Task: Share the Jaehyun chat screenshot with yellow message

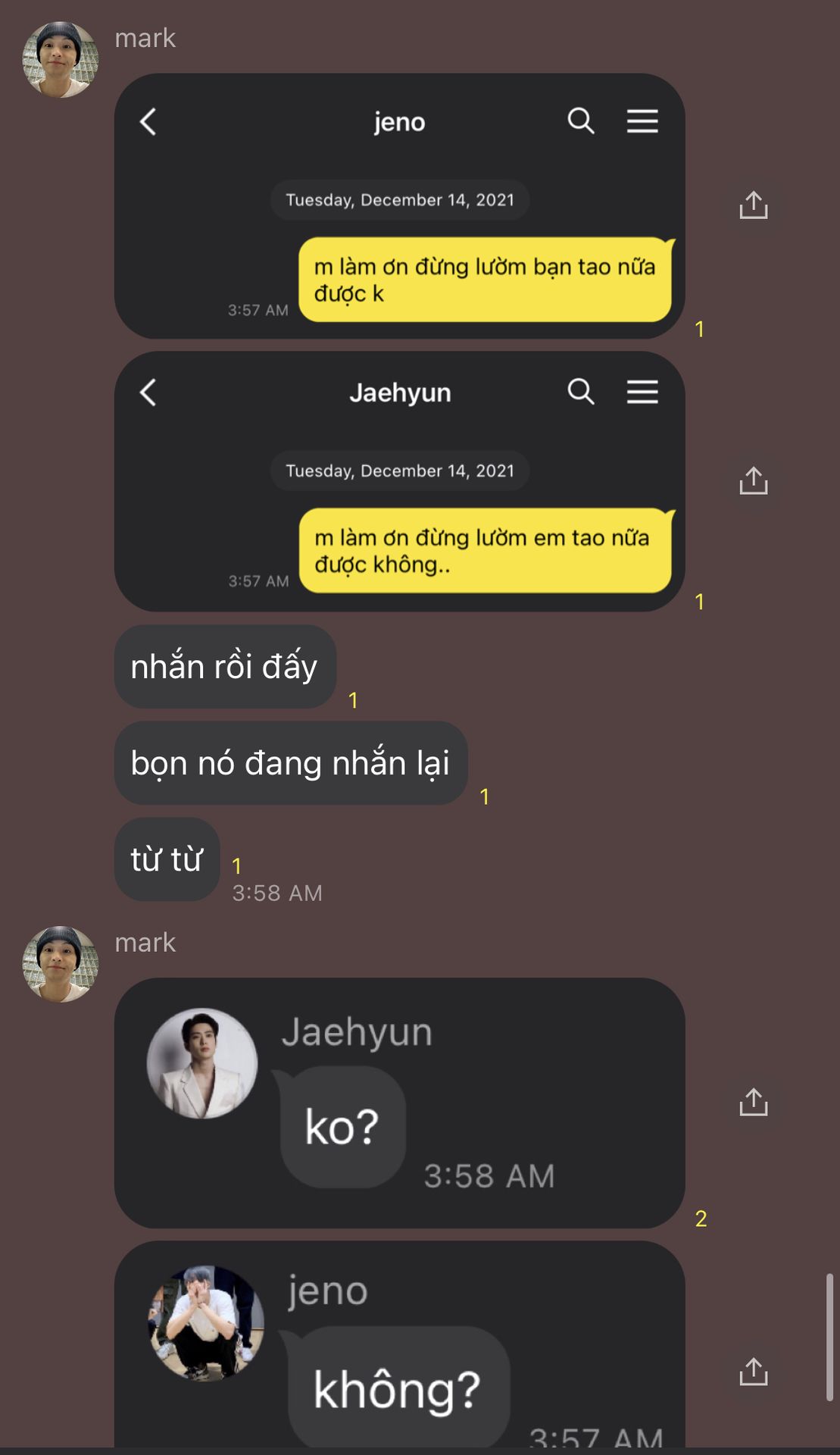Action: pos(753,480)
